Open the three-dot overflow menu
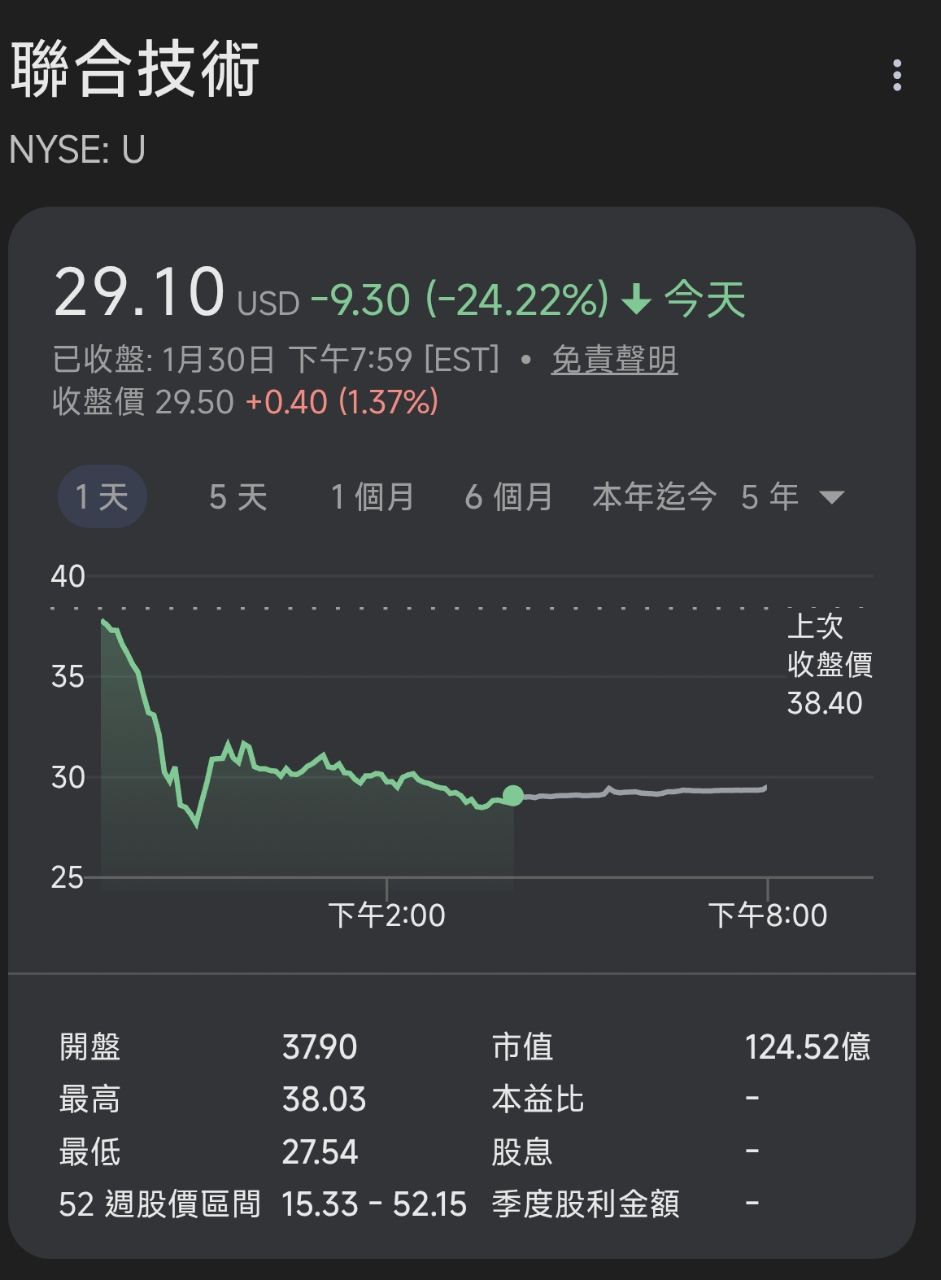 pyautogui.click(x=897, y=75)
